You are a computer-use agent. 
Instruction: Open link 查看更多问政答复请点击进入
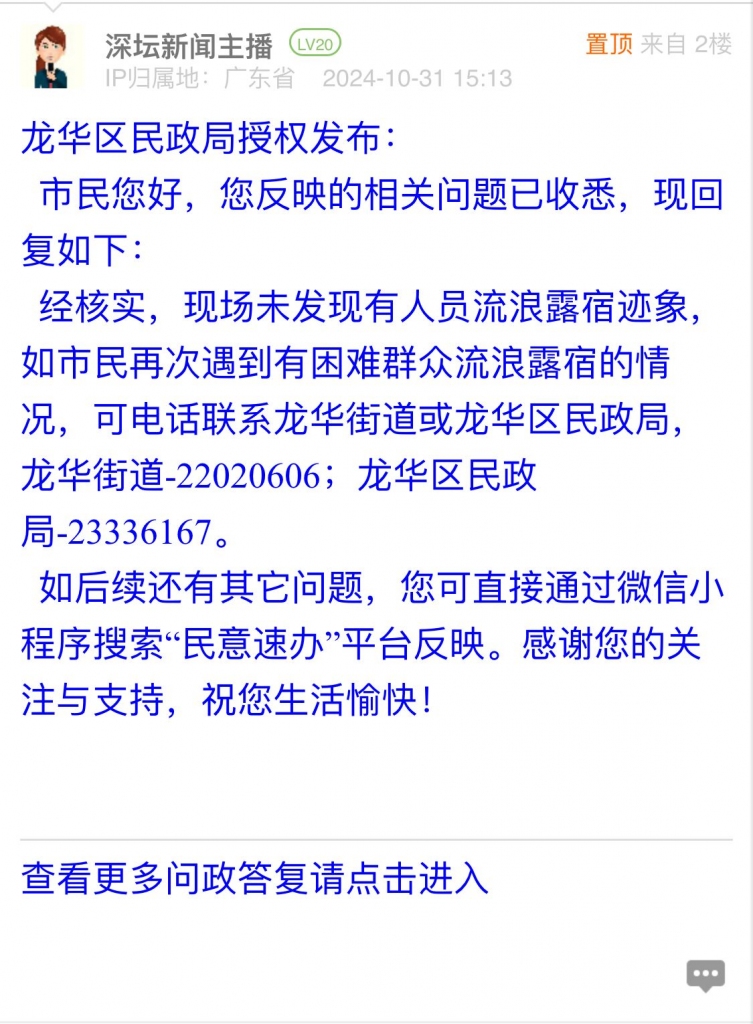(255, 879)
